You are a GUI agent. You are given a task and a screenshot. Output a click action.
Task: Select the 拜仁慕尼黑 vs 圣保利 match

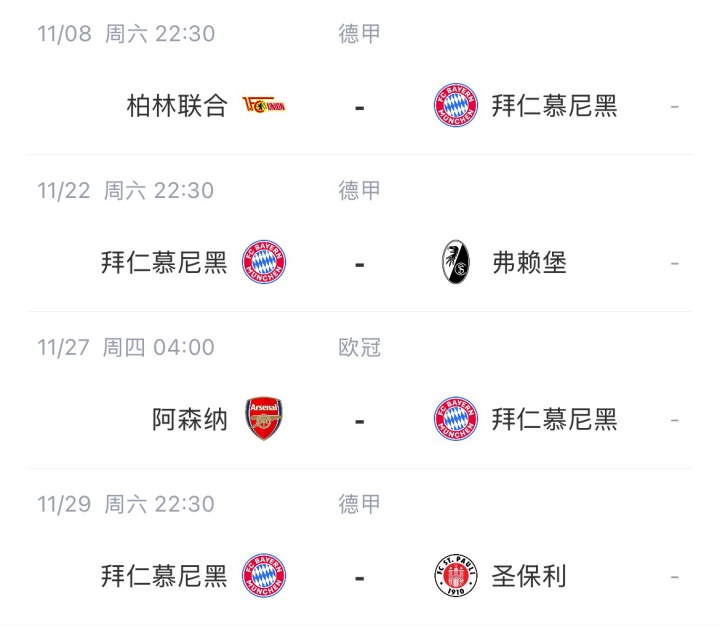pos(359,577)
